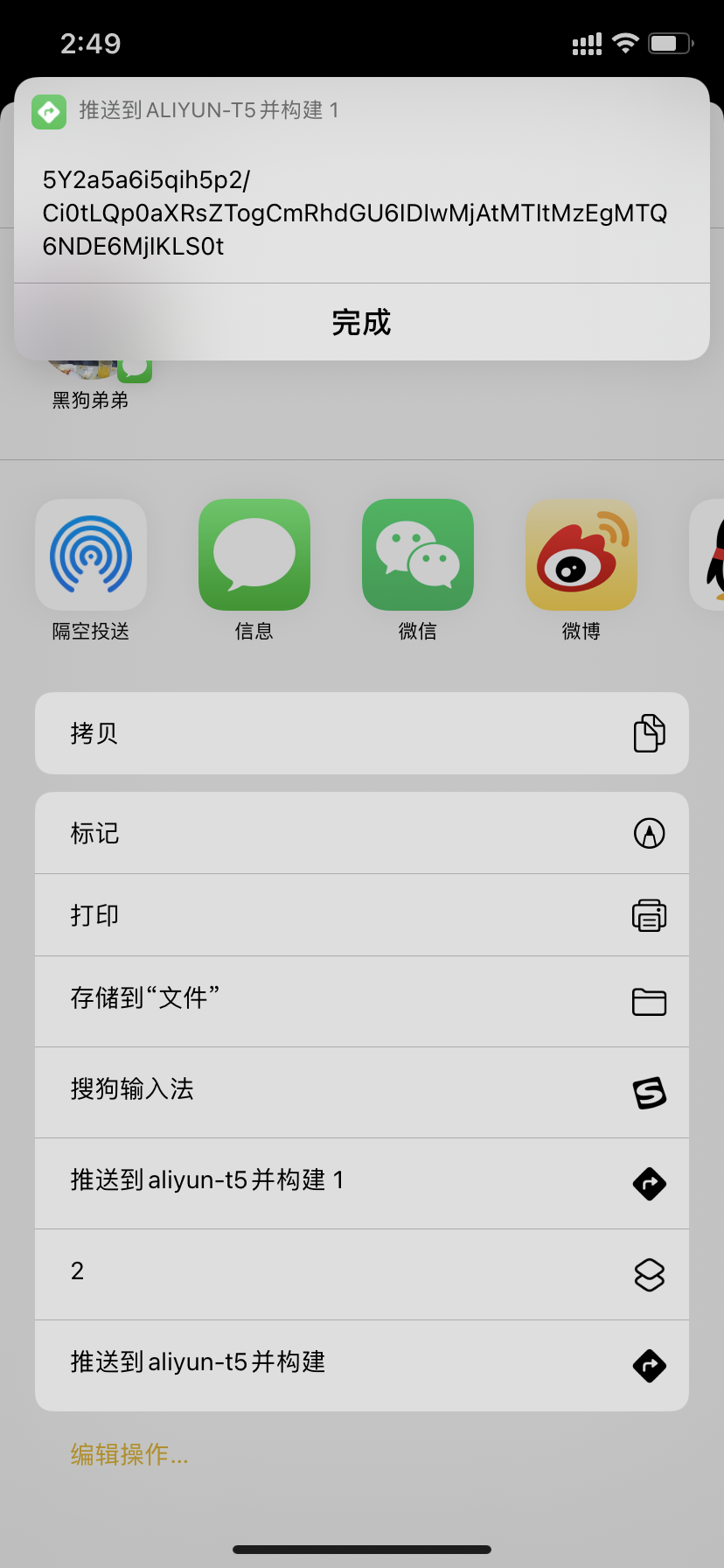Share via 隔空投送 (AirDrop)
This screenshot has height=1568, width=724.
[91, 555]
